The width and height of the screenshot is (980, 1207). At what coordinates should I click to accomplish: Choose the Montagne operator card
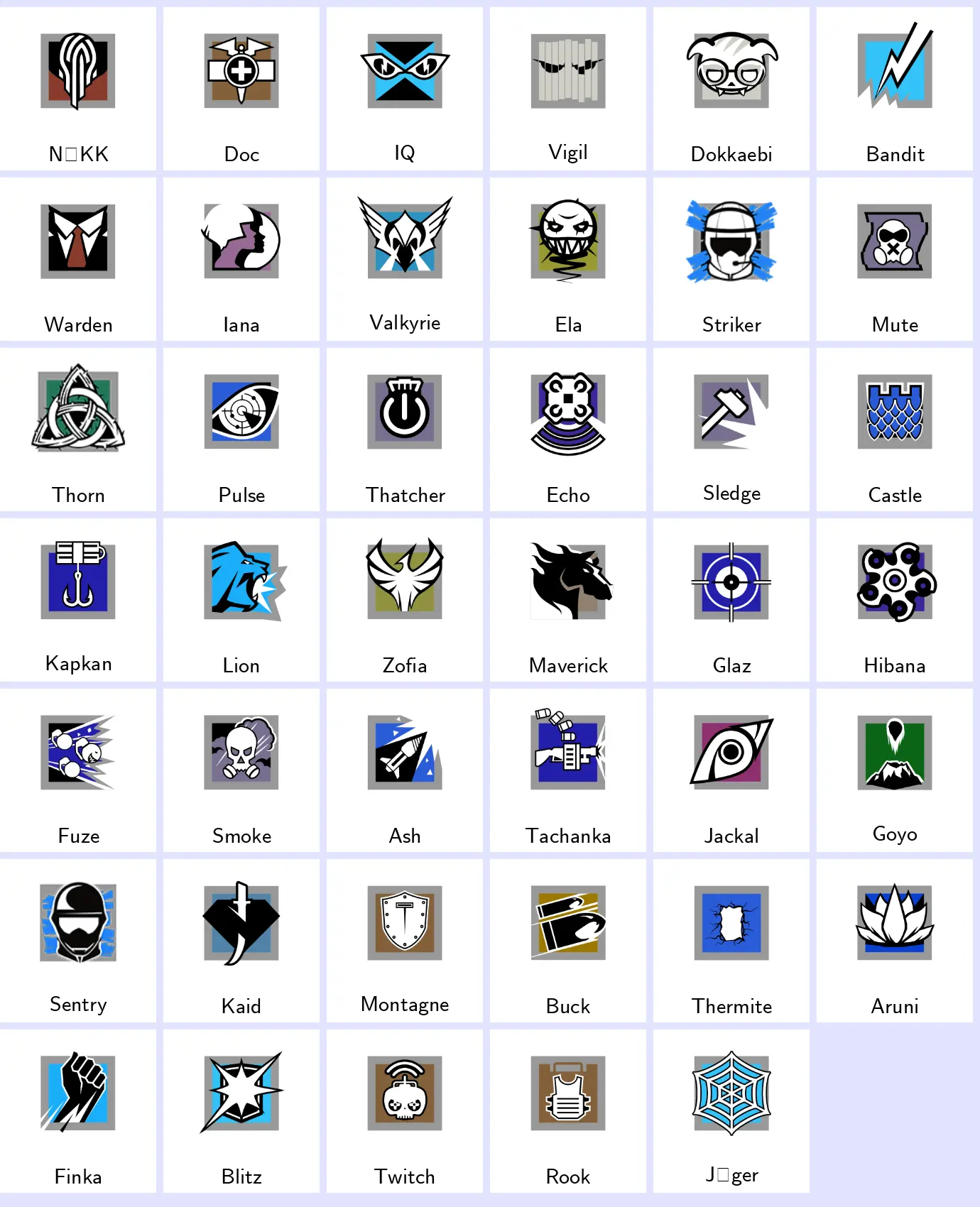click(405, 941)
